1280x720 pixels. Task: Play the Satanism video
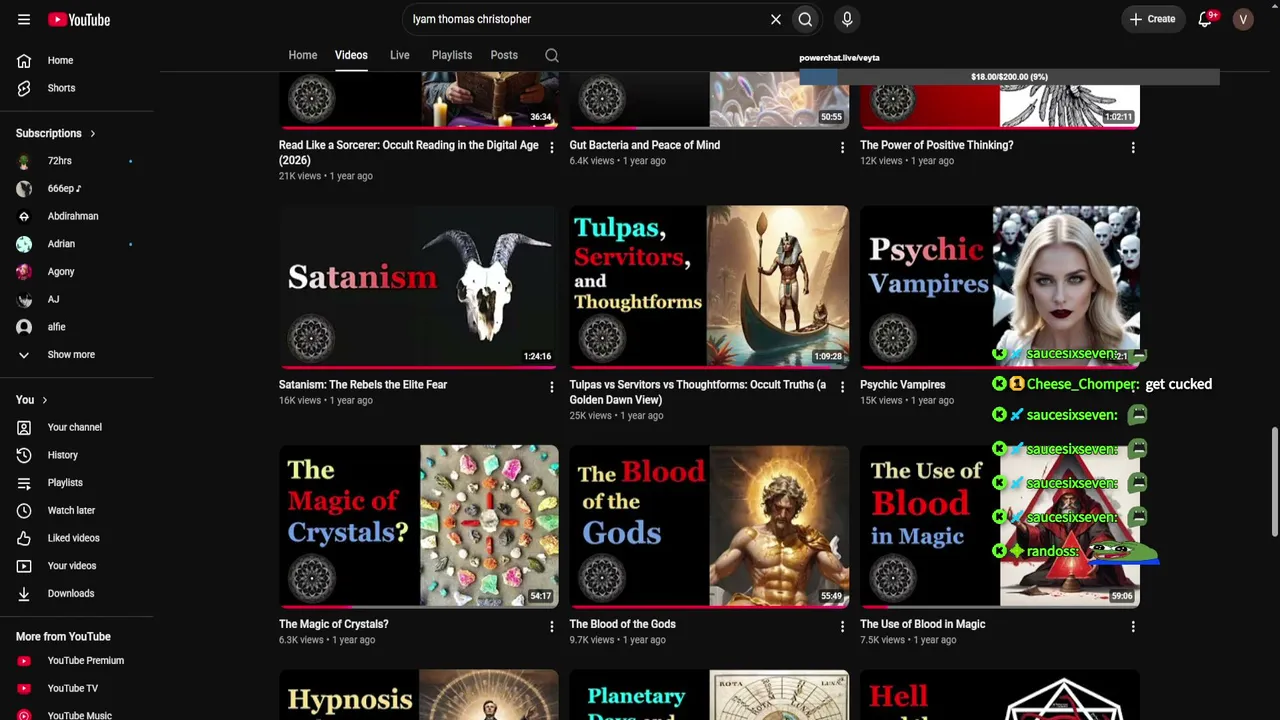click(419, 286)
